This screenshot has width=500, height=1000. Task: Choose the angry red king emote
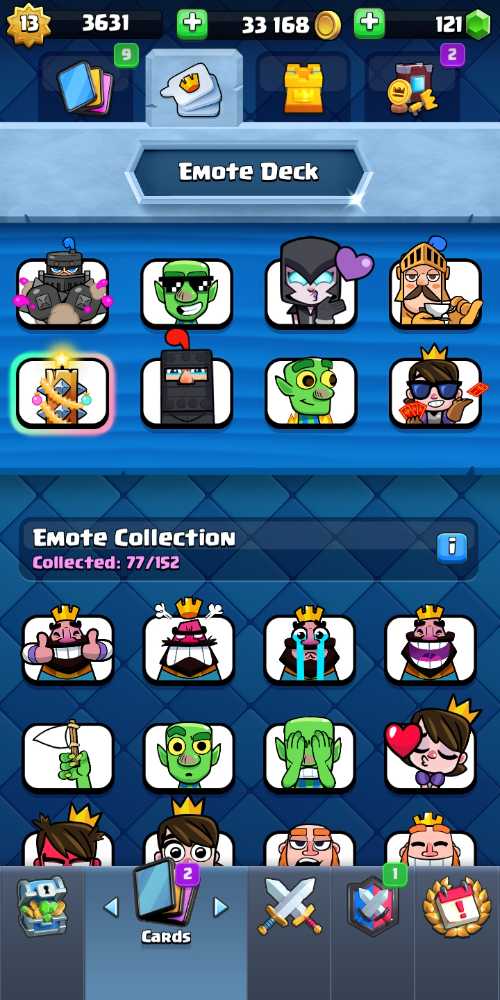click(x=189, y=642)
